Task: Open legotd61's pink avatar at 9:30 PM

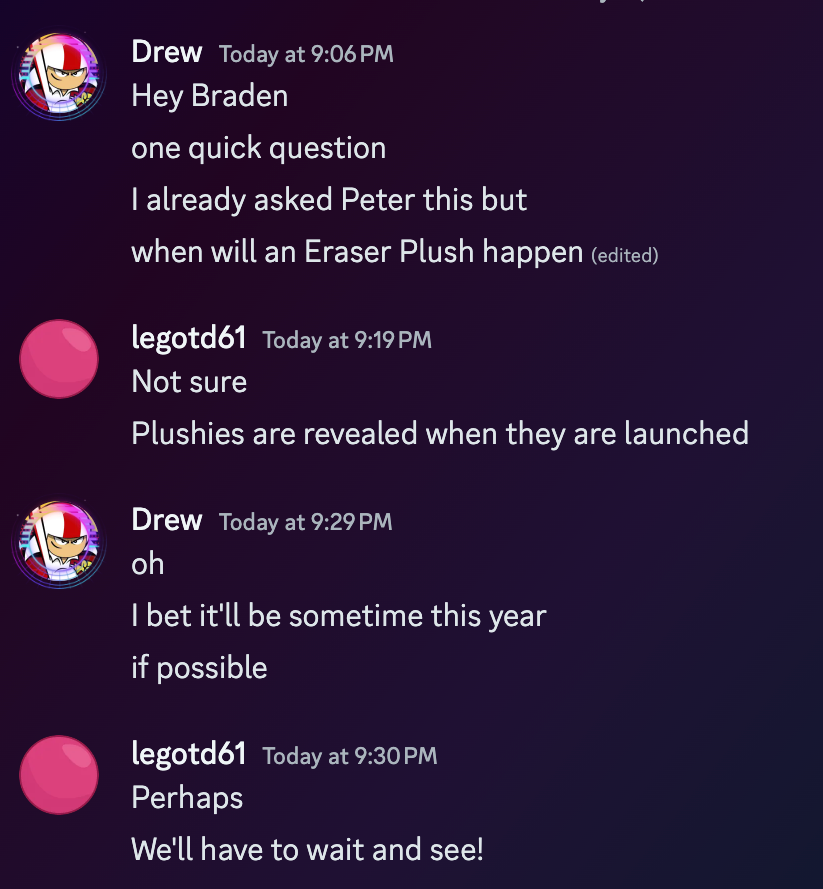Action: tap(59, 775)
